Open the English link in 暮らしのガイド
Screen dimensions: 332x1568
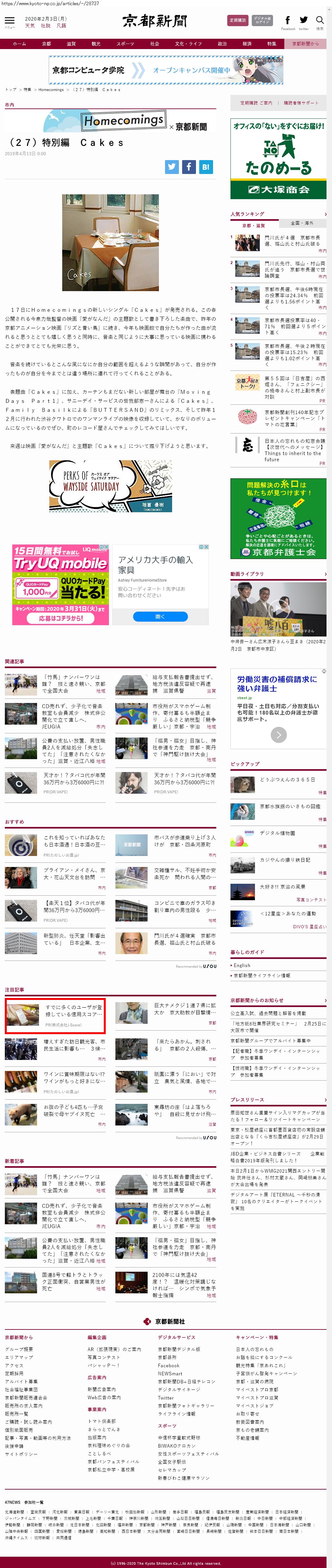242,965
